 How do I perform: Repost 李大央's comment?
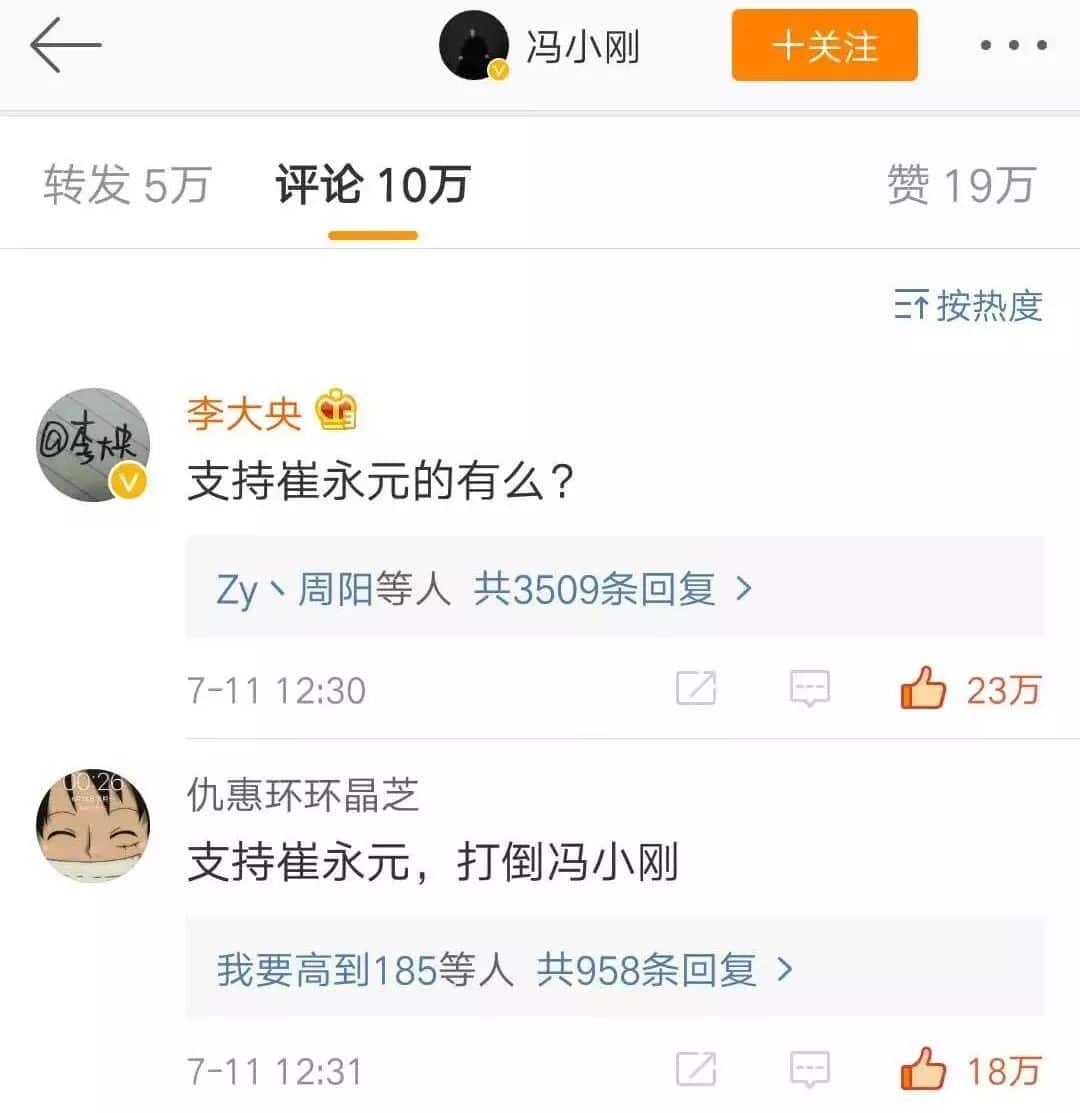(696, 689)
